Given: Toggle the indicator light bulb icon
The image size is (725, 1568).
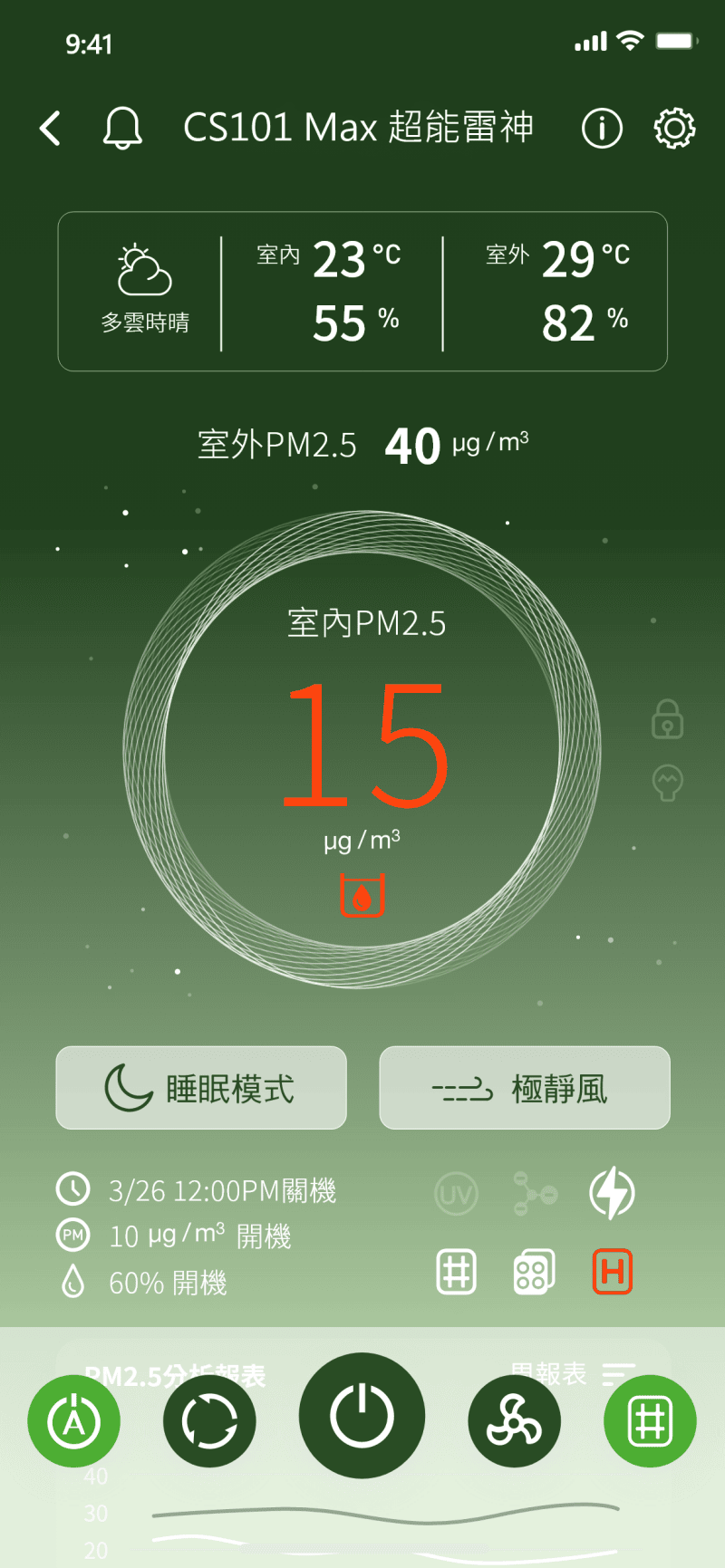Looking at the screenshot, I should click(x=668, y=782).
